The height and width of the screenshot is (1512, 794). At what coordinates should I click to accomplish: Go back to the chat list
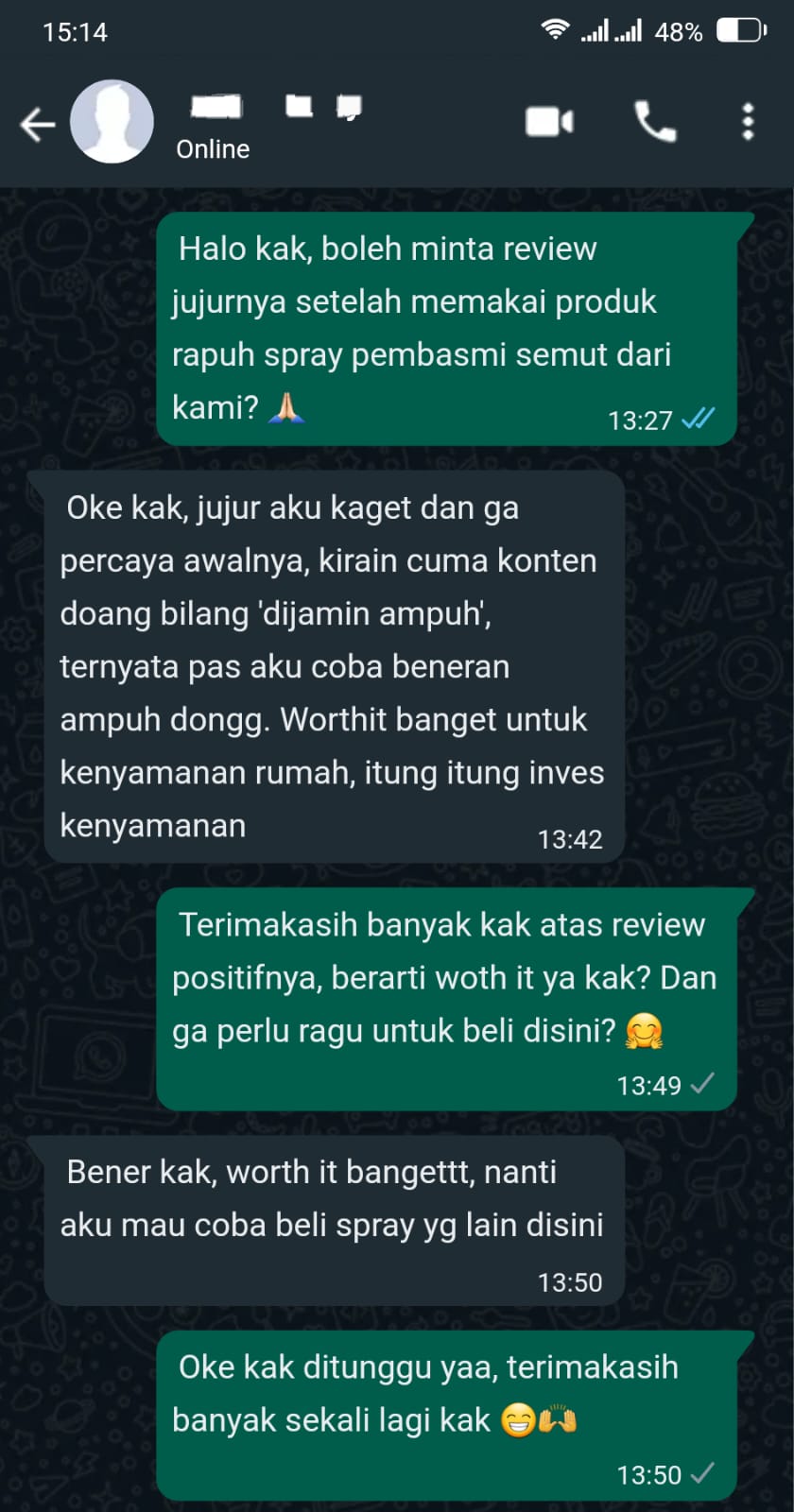tap(38, 124)
